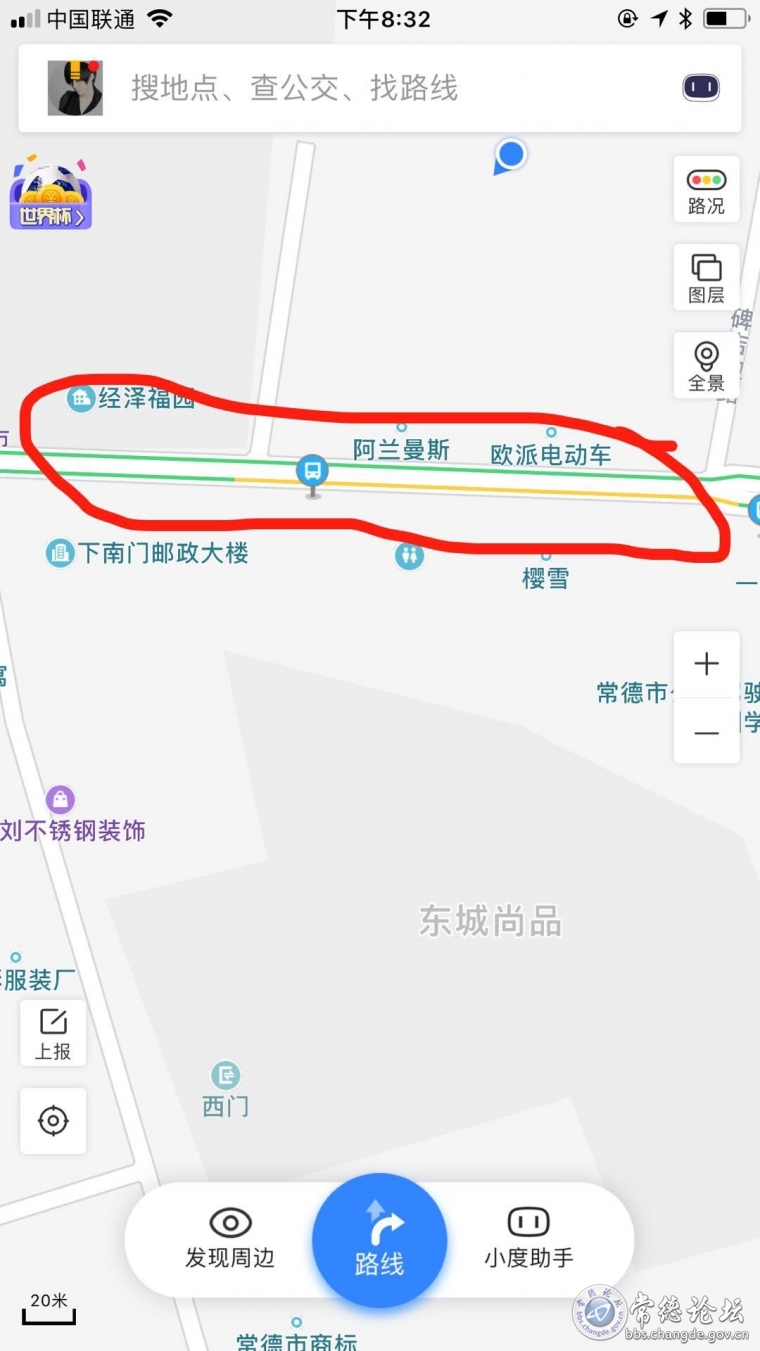Zoom in with the plus button

(x=706, y=664)
